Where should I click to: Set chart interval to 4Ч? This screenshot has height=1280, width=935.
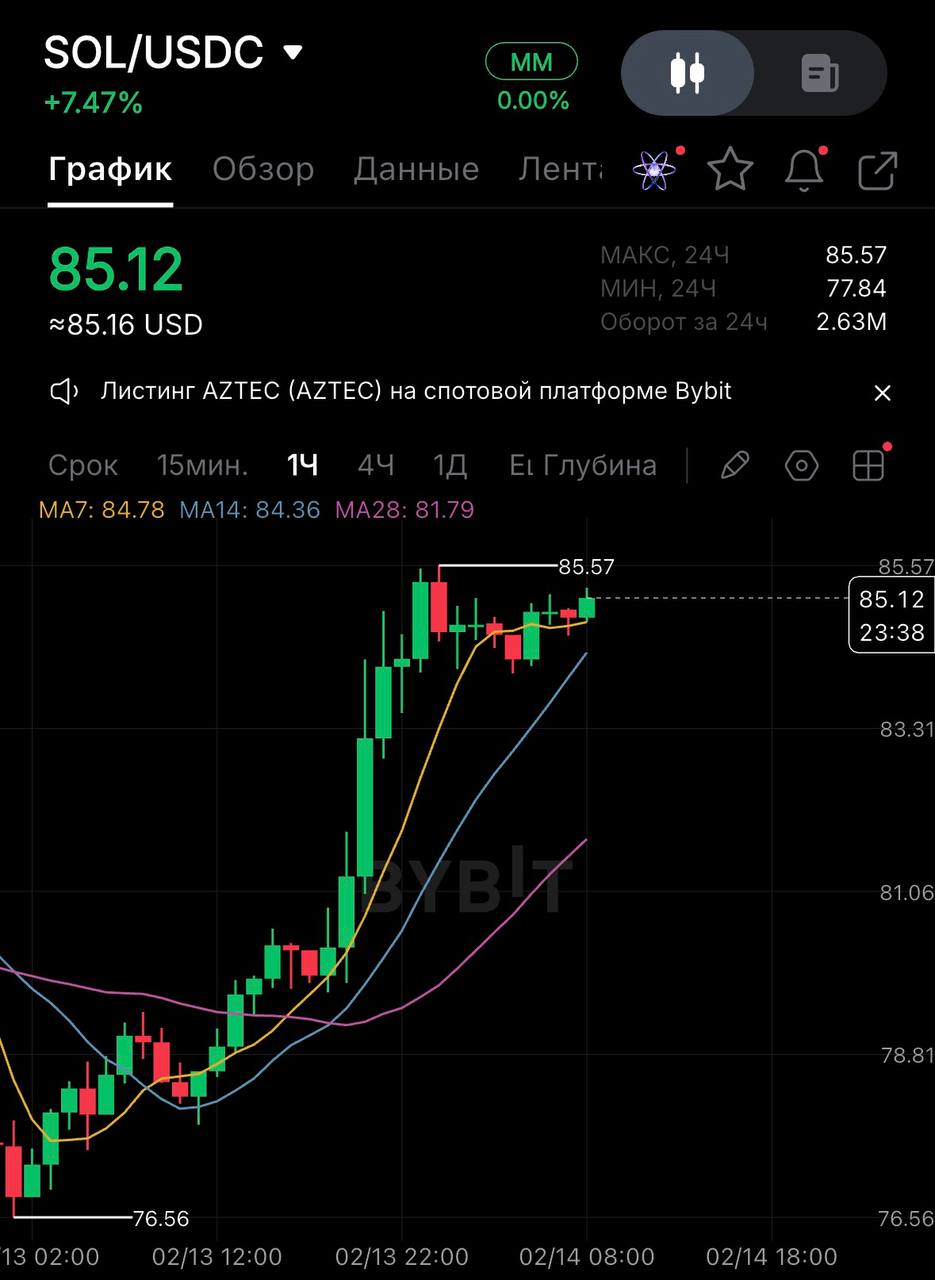(x=376, y=466)
